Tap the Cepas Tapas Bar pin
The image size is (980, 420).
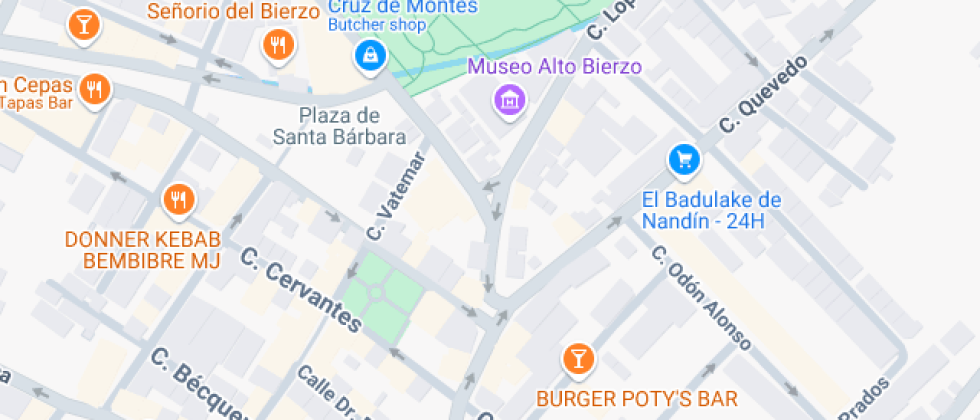click(96, 88)
